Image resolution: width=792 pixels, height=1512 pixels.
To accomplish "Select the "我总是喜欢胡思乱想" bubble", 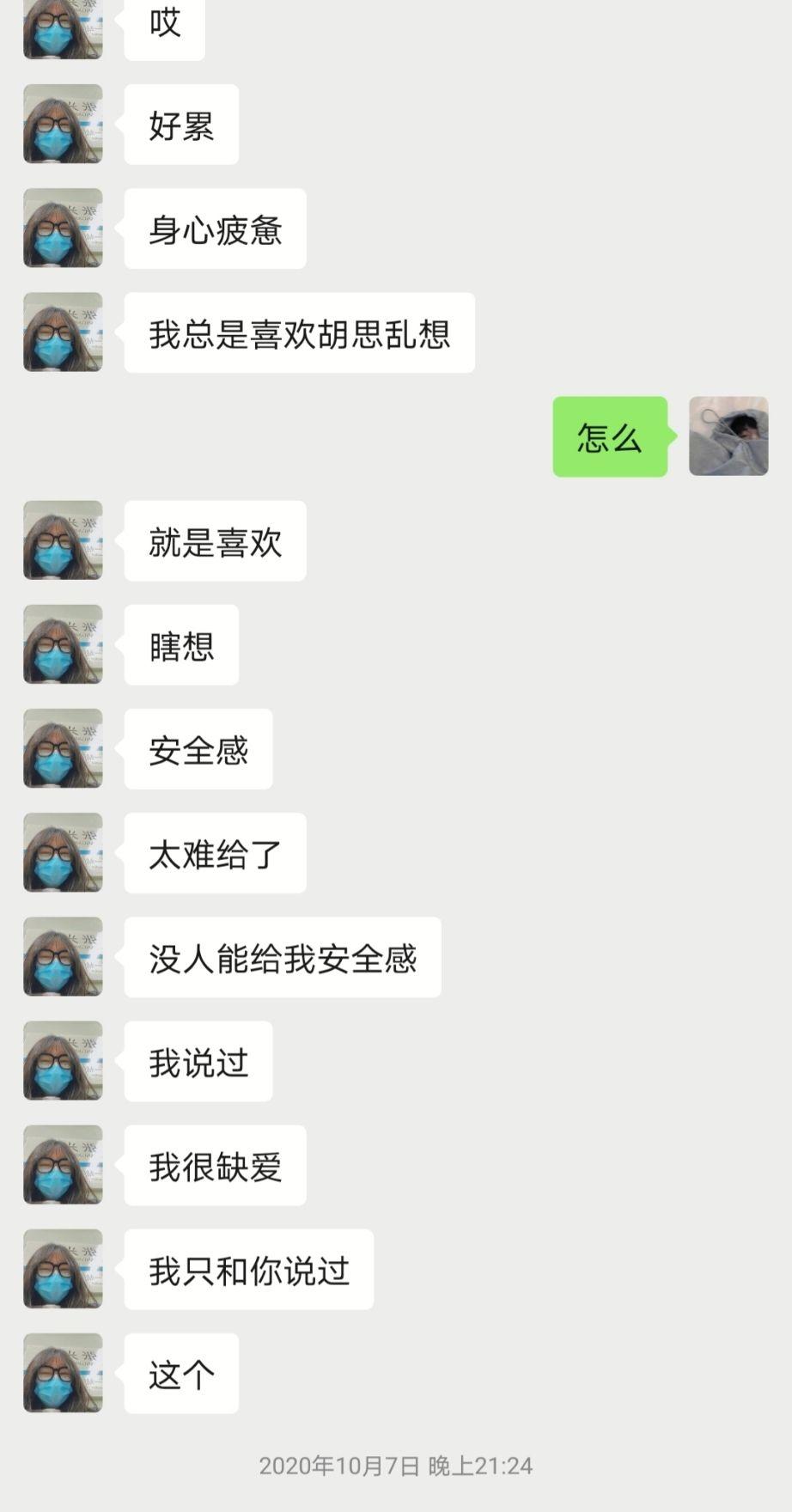I will coord(299,333).
